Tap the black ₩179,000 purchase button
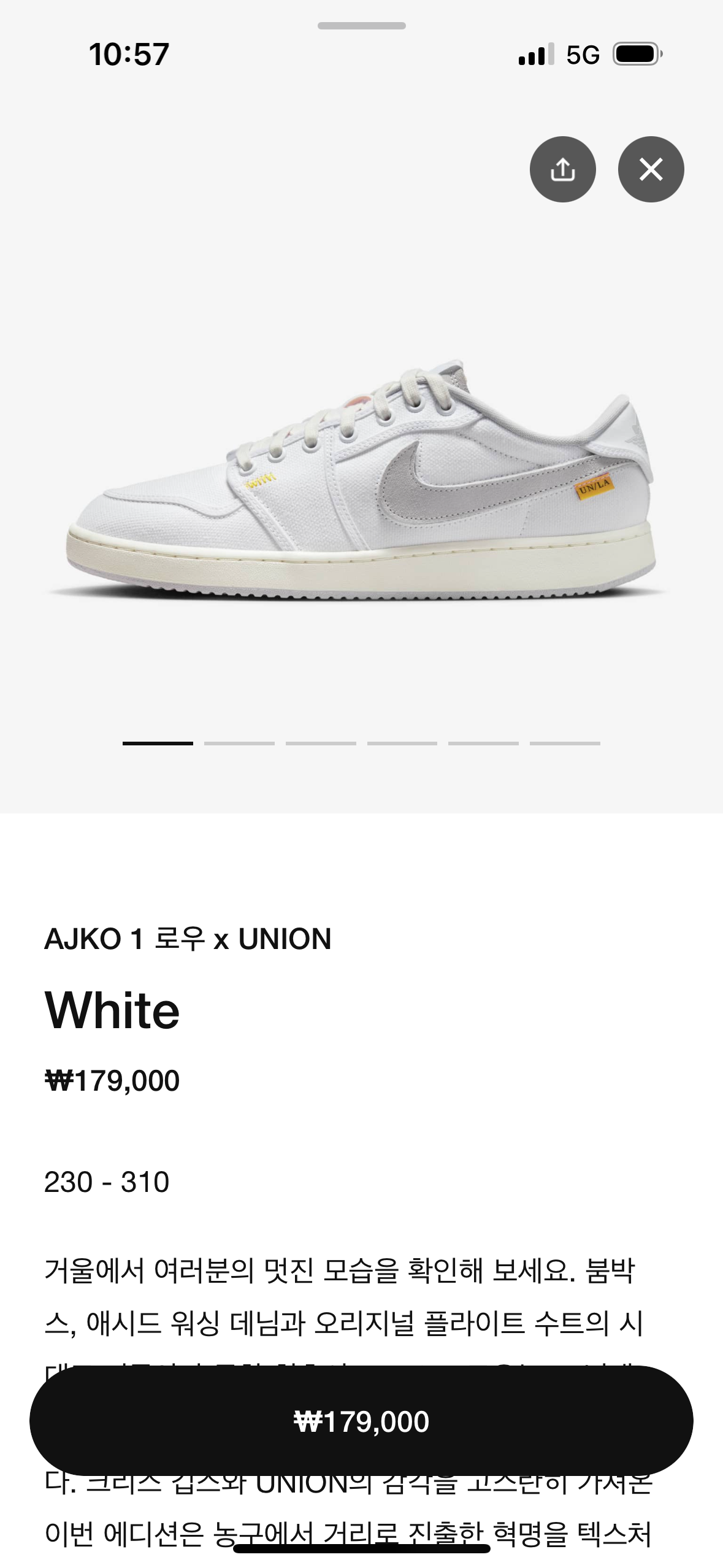The image size is (723, 1568). pyautogui.click(x=361, y=1421)
